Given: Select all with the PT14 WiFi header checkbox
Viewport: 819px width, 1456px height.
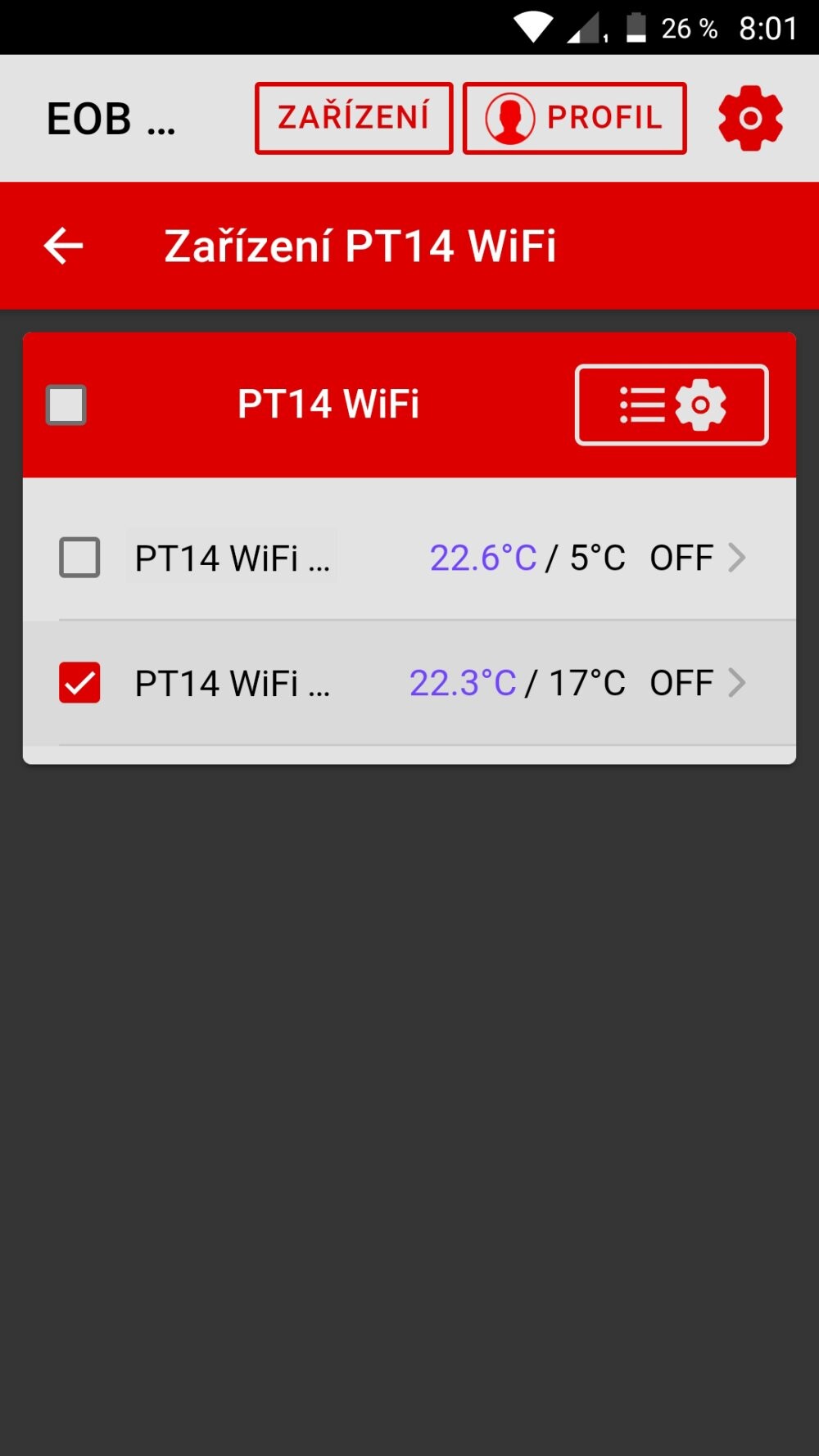Looking at the screenshot, I should (x=66, y=405).
